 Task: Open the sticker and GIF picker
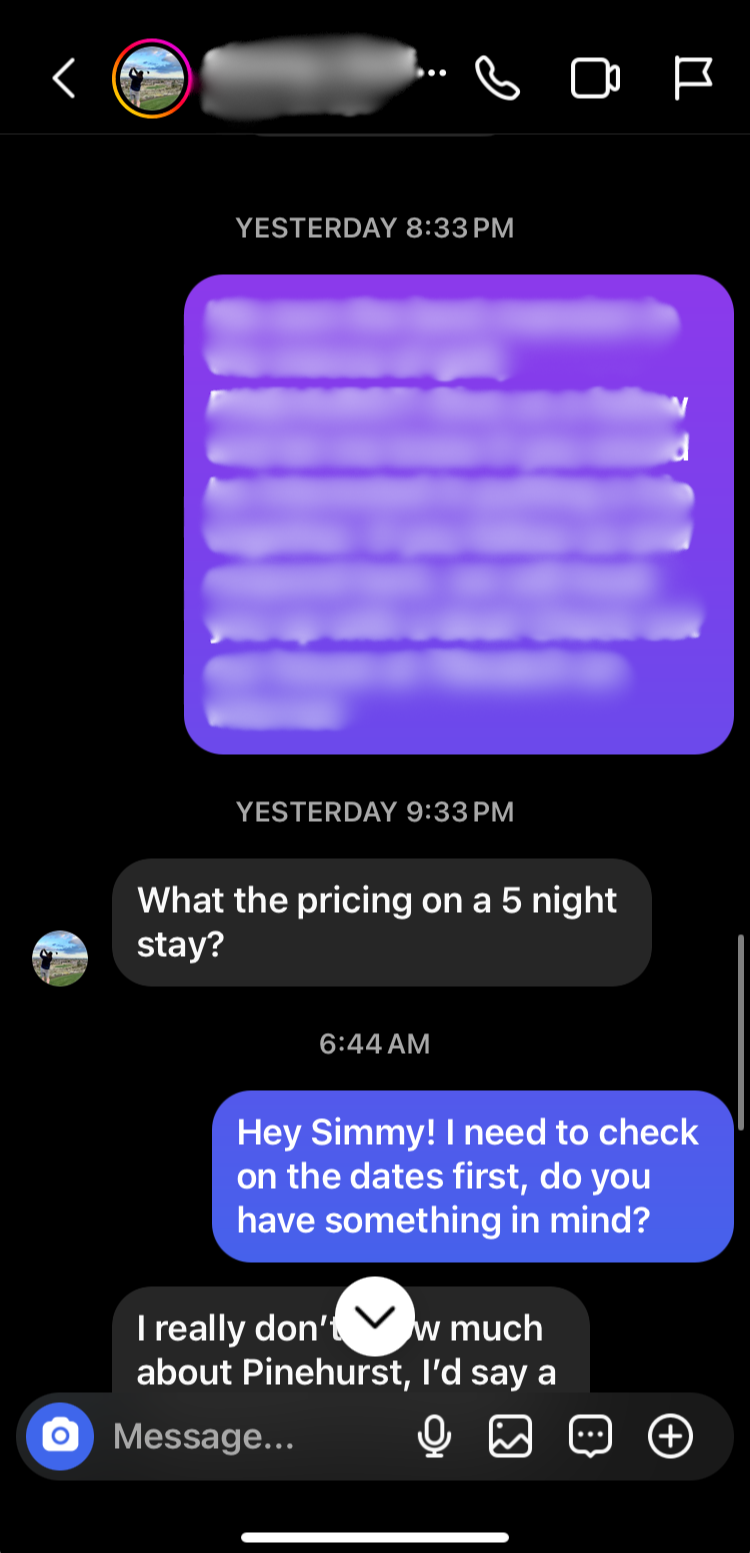tap(590, 1436)
